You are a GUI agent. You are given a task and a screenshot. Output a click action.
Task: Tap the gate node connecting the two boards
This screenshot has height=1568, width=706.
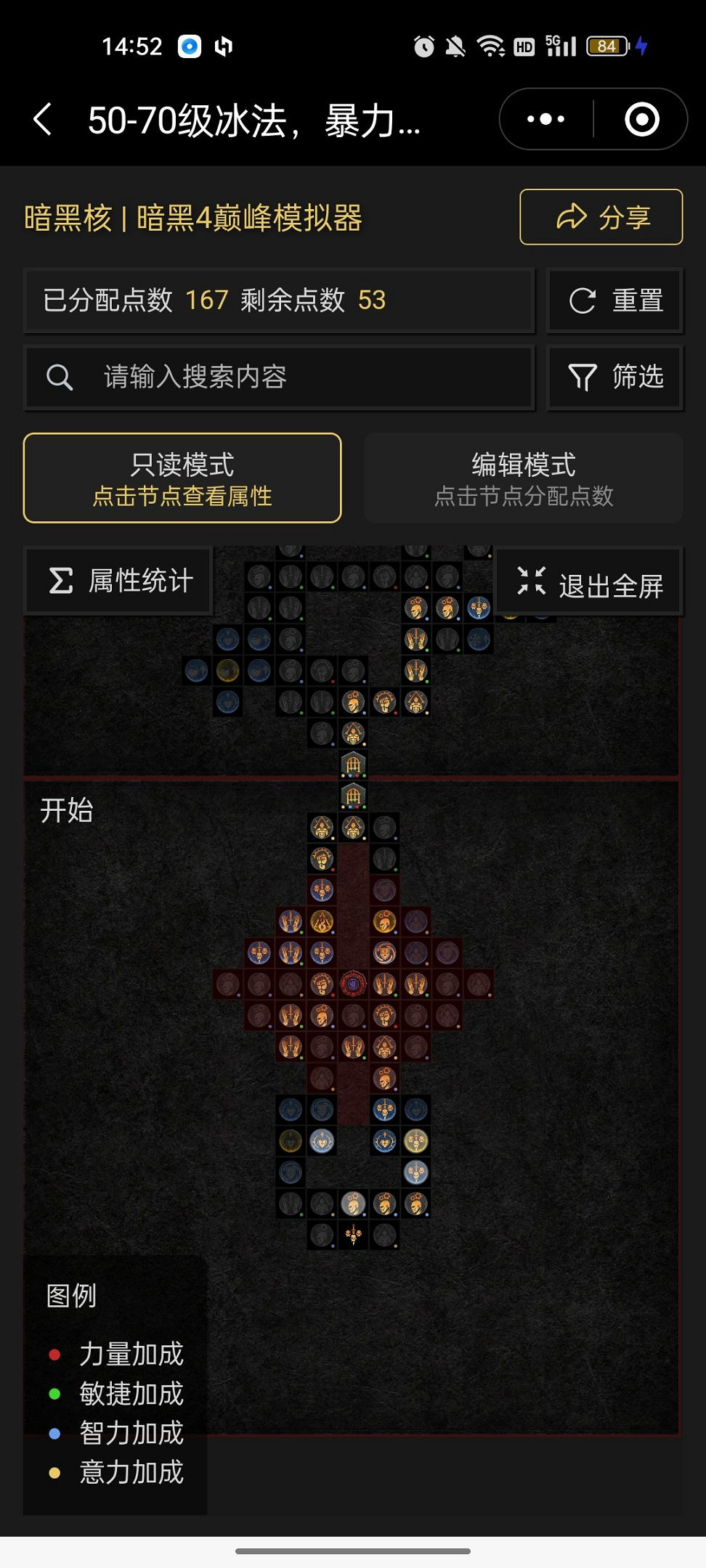tap(352, 794)
